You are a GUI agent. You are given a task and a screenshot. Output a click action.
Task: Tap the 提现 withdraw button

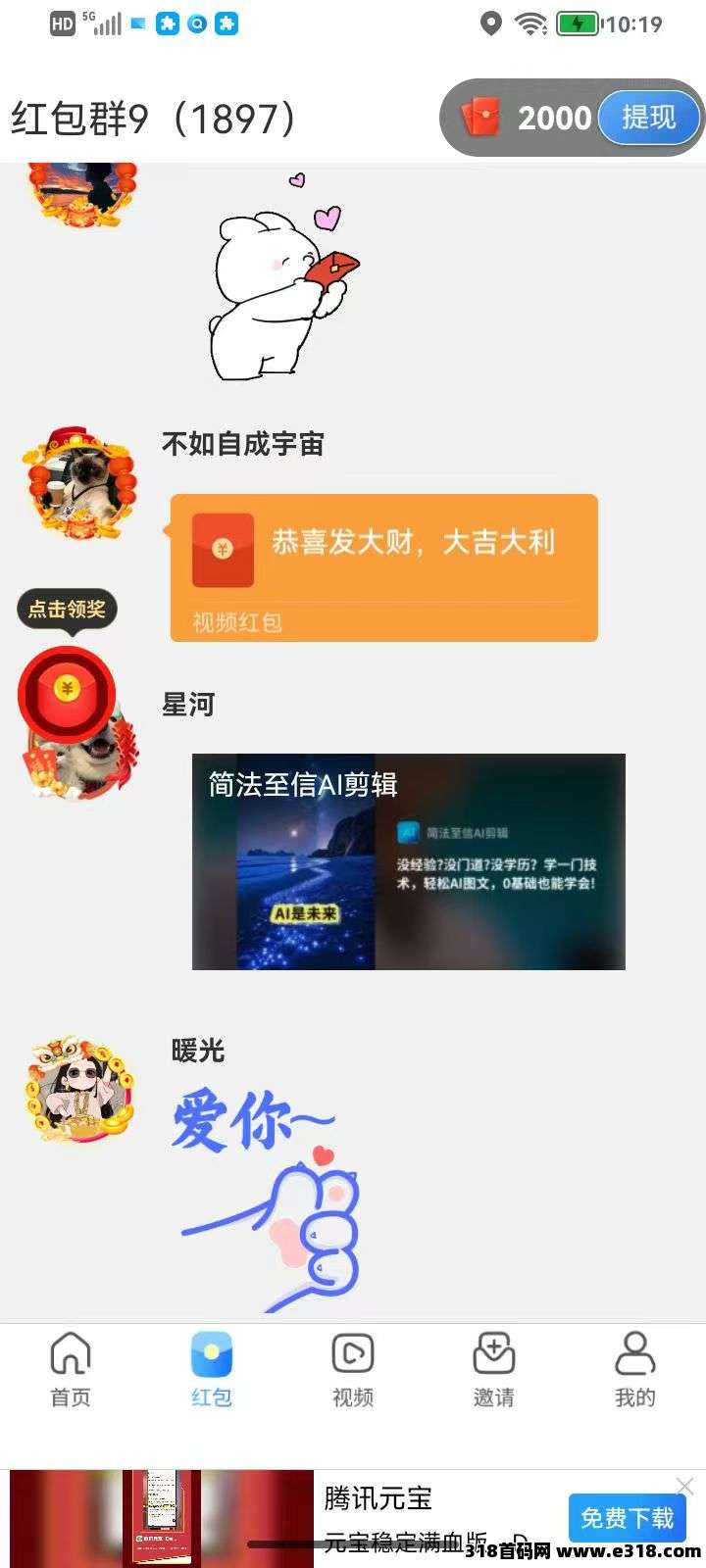coord(648,119)
